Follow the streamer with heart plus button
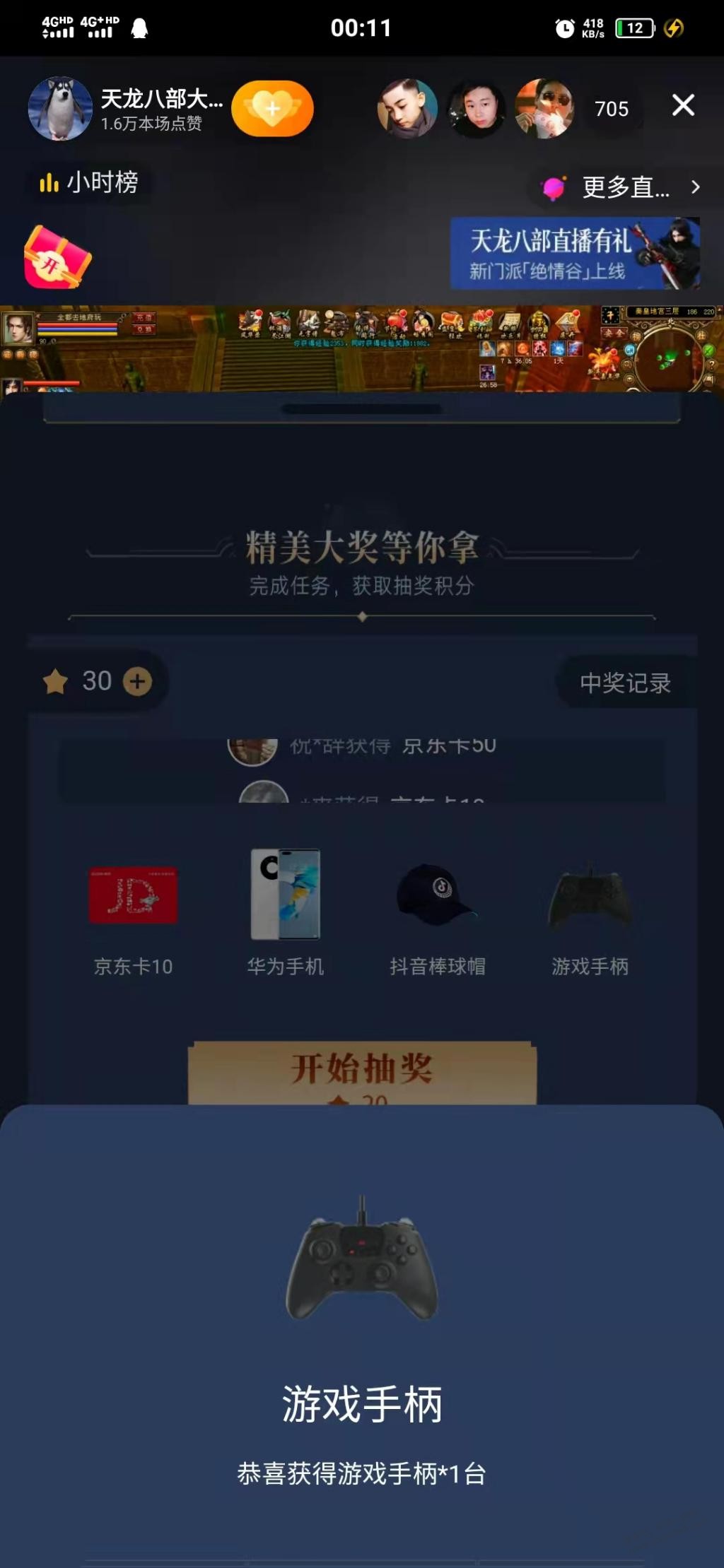Screen dimensions: 724x1568 point(272,109)
